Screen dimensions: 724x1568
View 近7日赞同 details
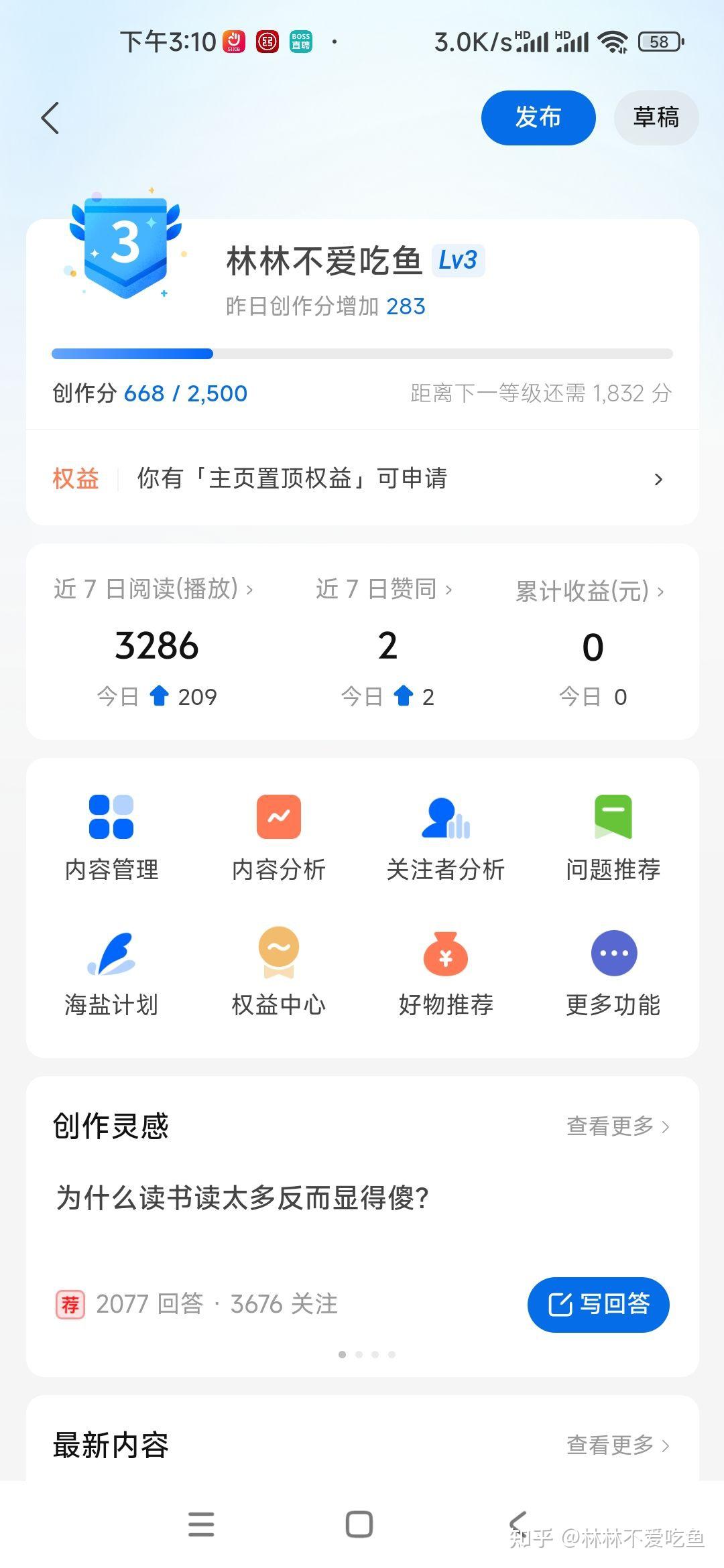pyautogui.click(x=384, y=589)
